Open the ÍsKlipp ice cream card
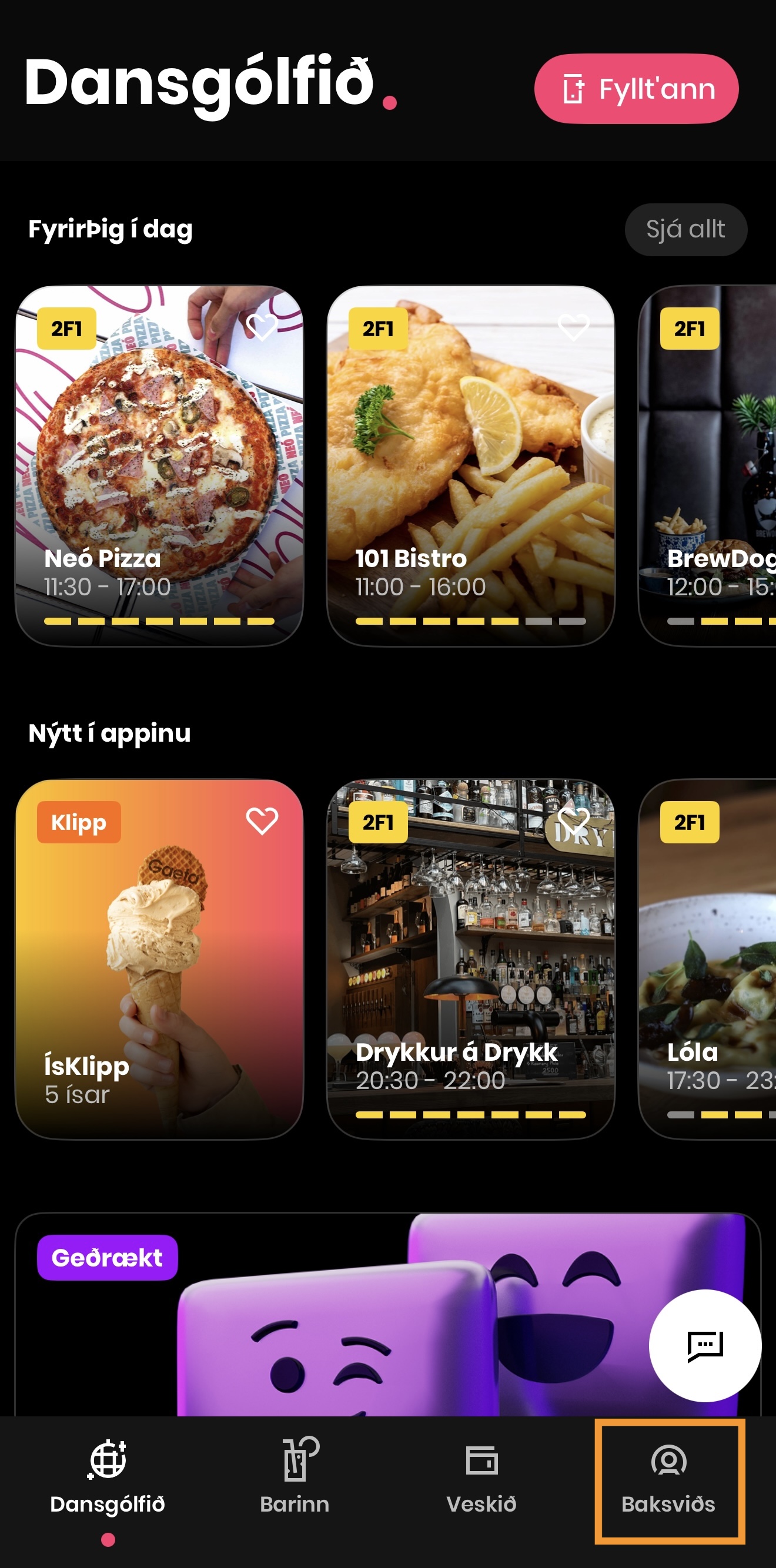Screen dimensions: 776x1568 (159, 959)
